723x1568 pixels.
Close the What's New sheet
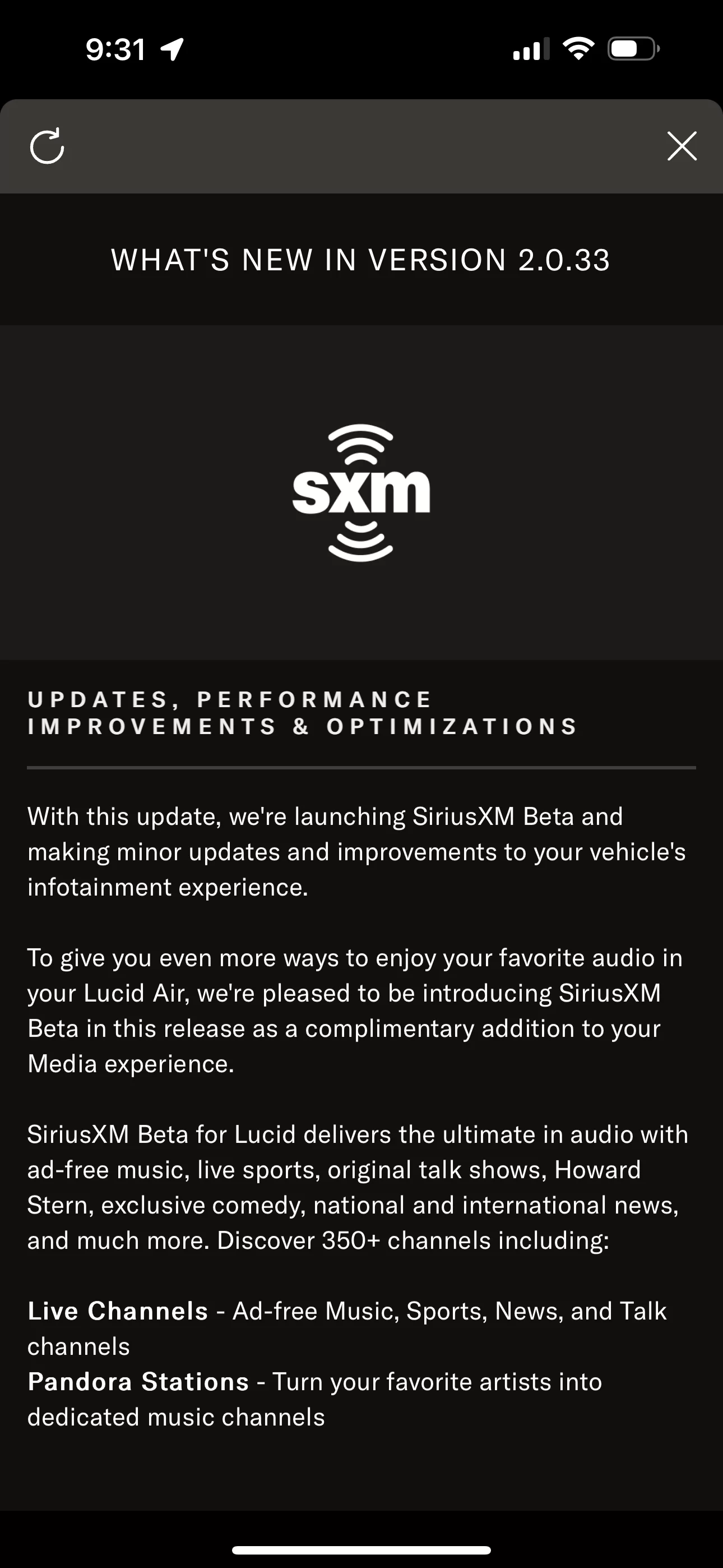click(x=682, y=146)
